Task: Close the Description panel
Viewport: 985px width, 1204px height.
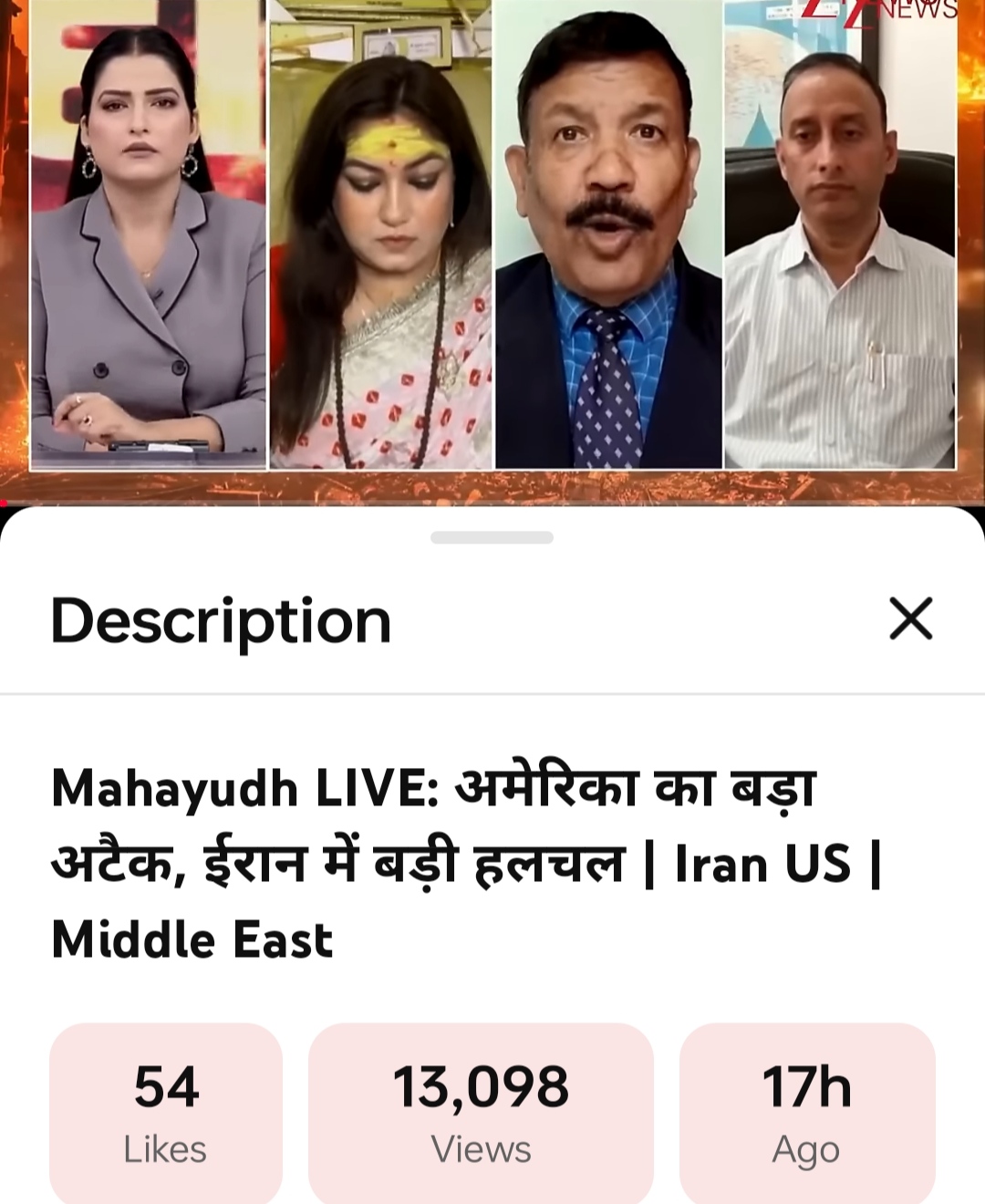Action: [910, 619]
